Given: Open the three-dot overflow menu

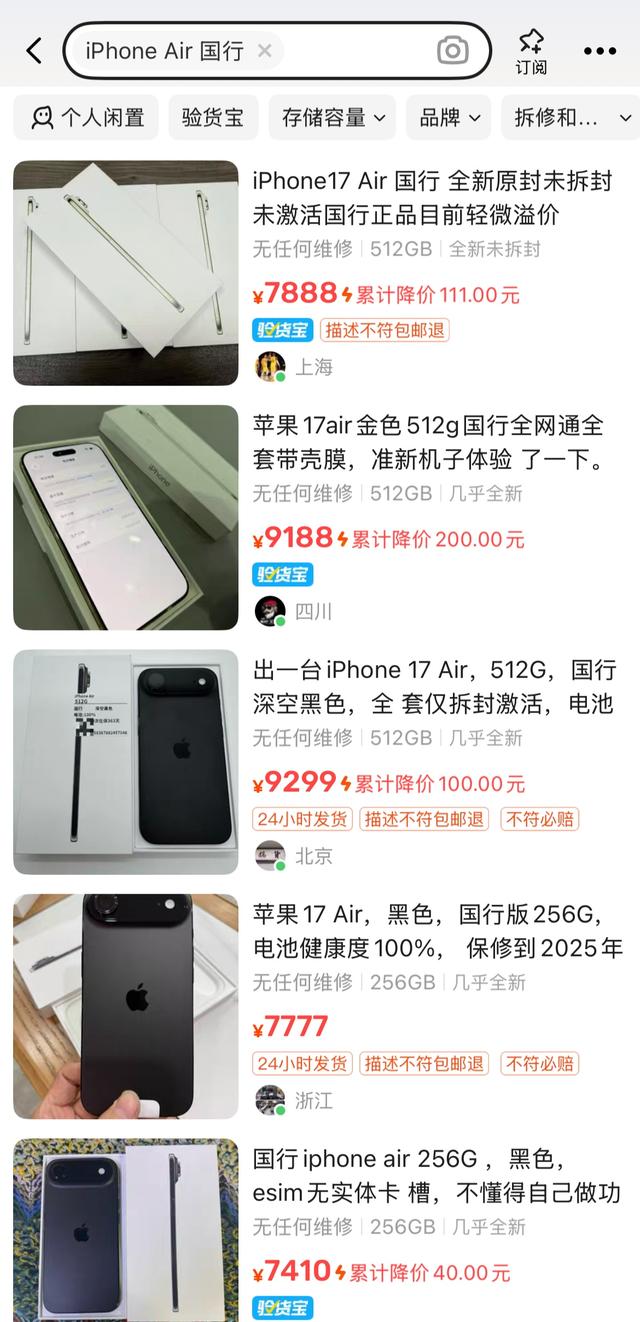Looking at the screenshot, I should (600, 51).
